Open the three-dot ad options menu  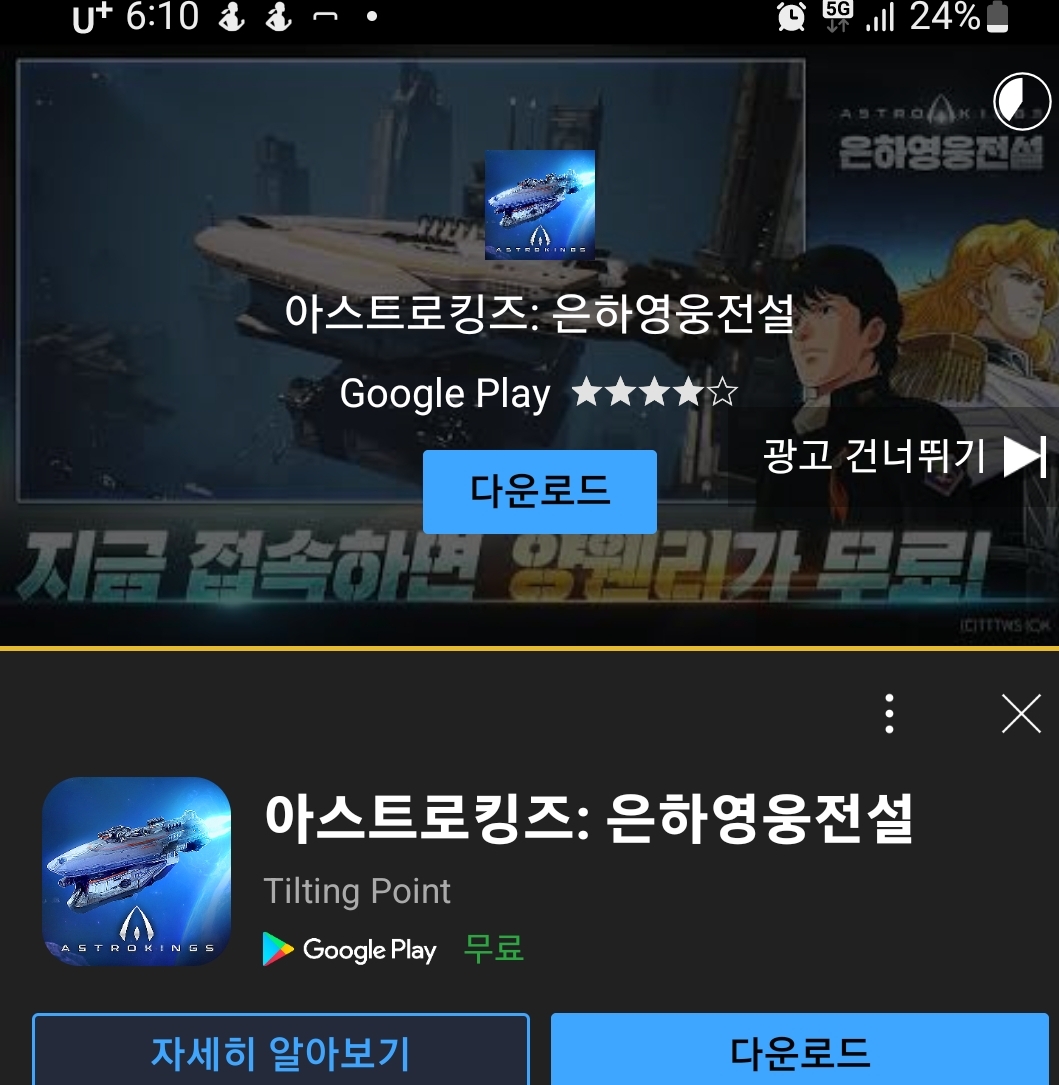[x=889, y=714]
